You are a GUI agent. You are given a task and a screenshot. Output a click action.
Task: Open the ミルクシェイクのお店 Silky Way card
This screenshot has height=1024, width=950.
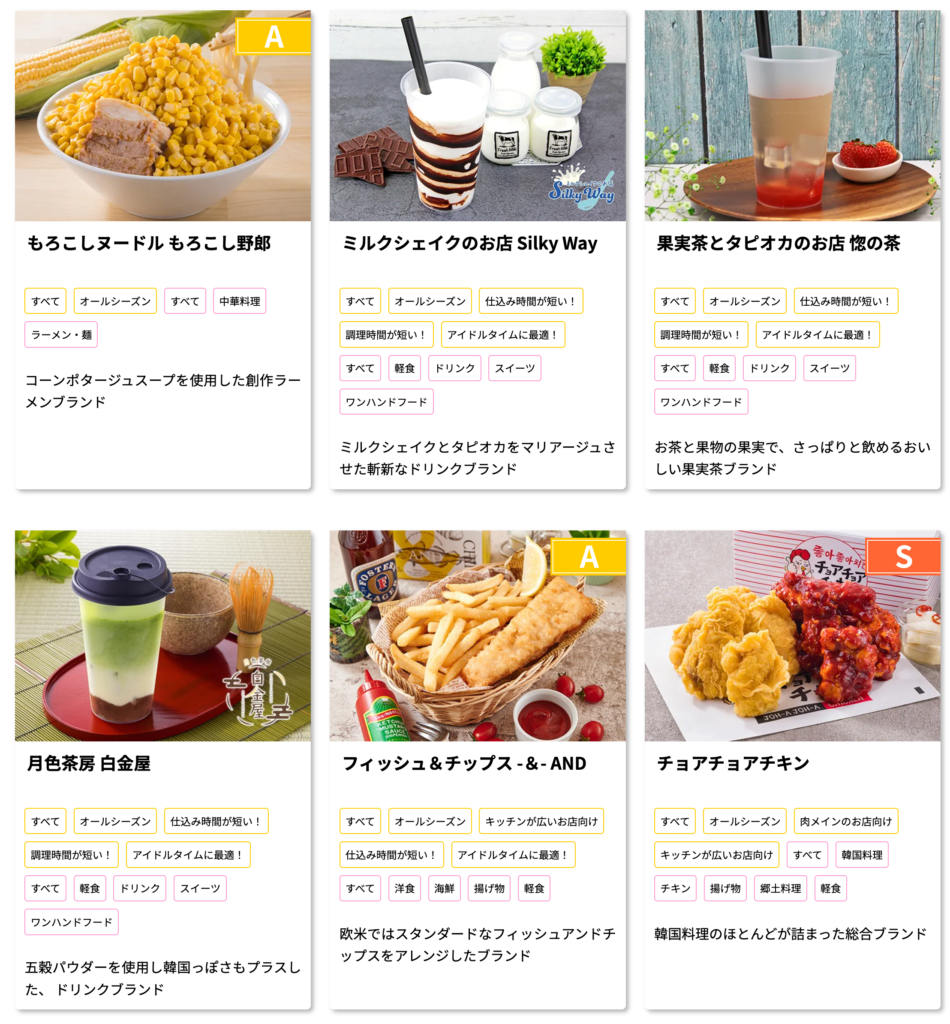[x=470, y=243]
